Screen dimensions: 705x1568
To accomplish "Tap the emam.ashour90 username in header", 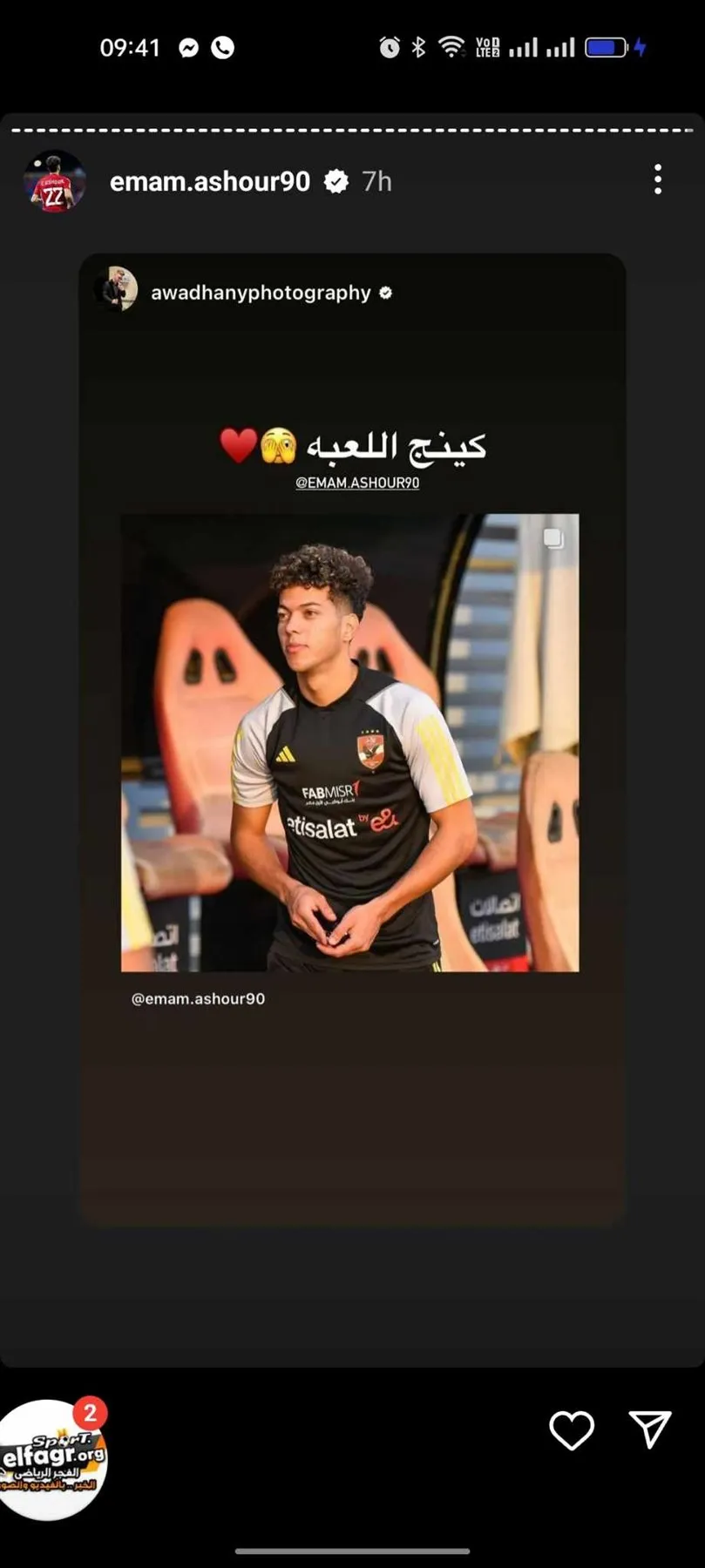I will pos(209,181).
